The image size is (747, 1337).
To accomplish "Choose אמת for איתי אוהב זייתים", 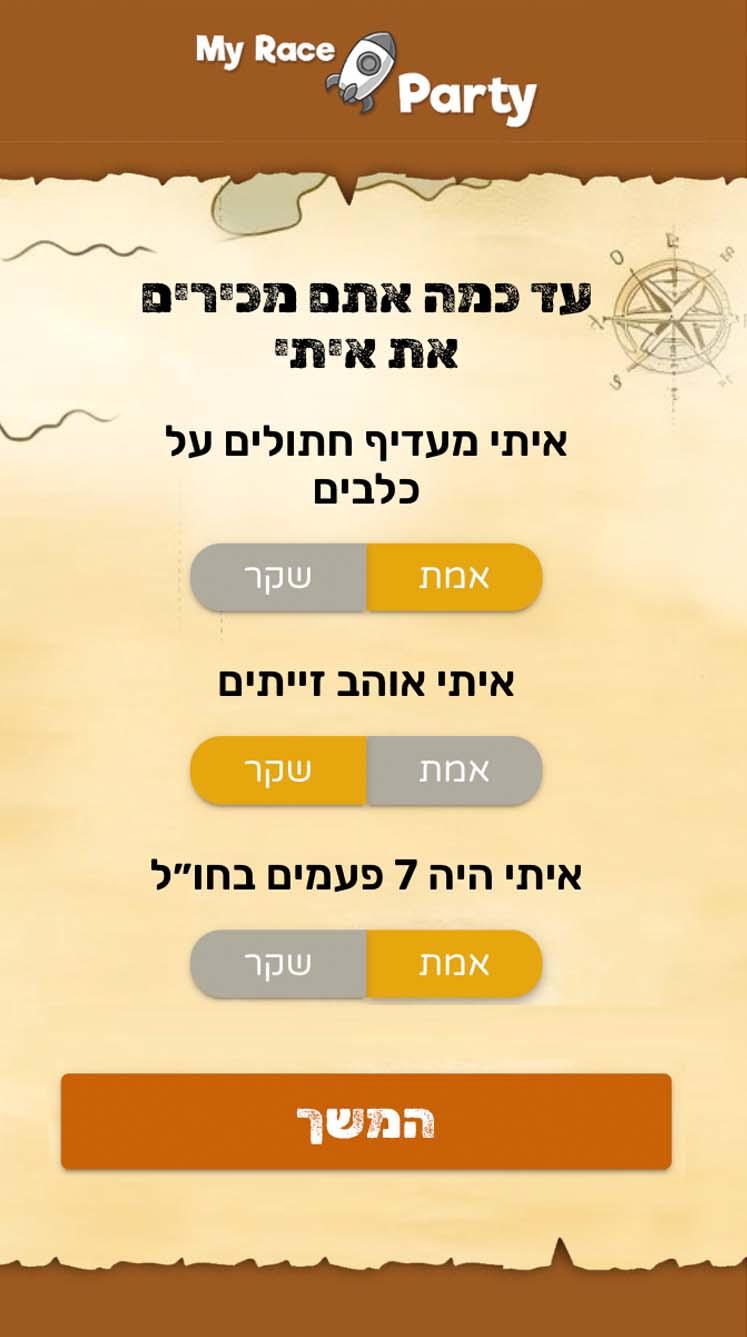I will click(x=454, y=771).
